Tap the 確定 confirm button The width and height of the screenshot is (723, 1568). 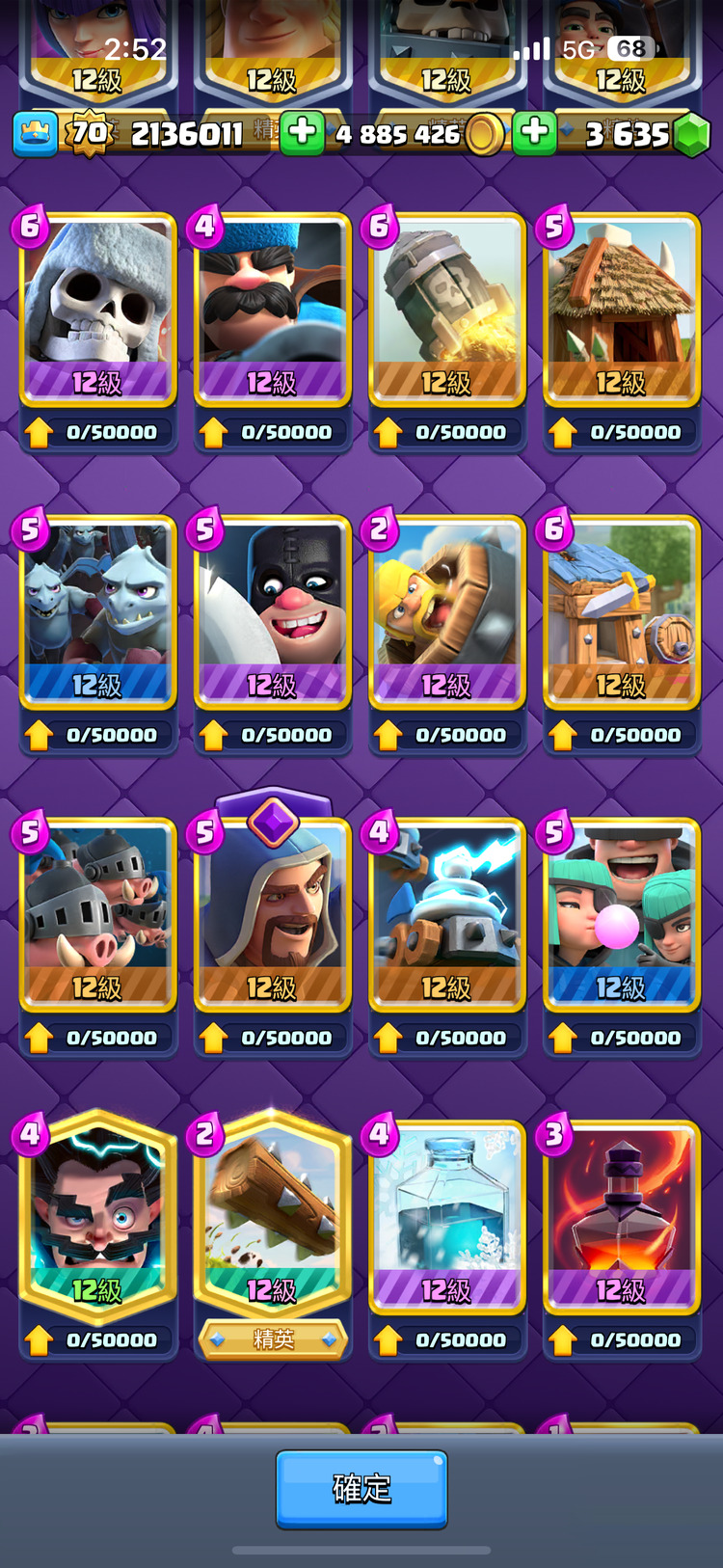(361, 1489)
